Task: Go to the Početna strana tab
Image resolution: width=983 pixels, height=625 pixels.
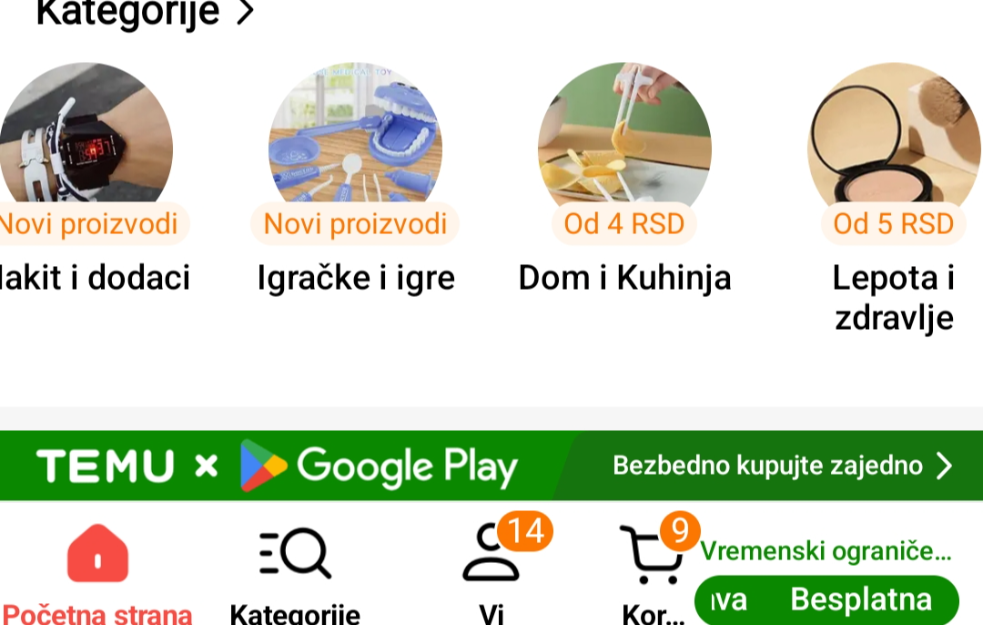Action: (x=97, y=572)
